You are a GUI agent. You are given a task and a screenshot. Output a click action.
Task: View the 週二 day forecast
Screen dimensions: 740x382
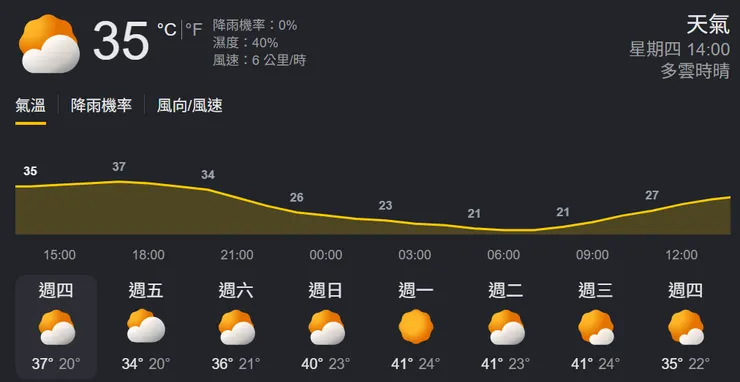pyautogui.click(x=505, y=327)
